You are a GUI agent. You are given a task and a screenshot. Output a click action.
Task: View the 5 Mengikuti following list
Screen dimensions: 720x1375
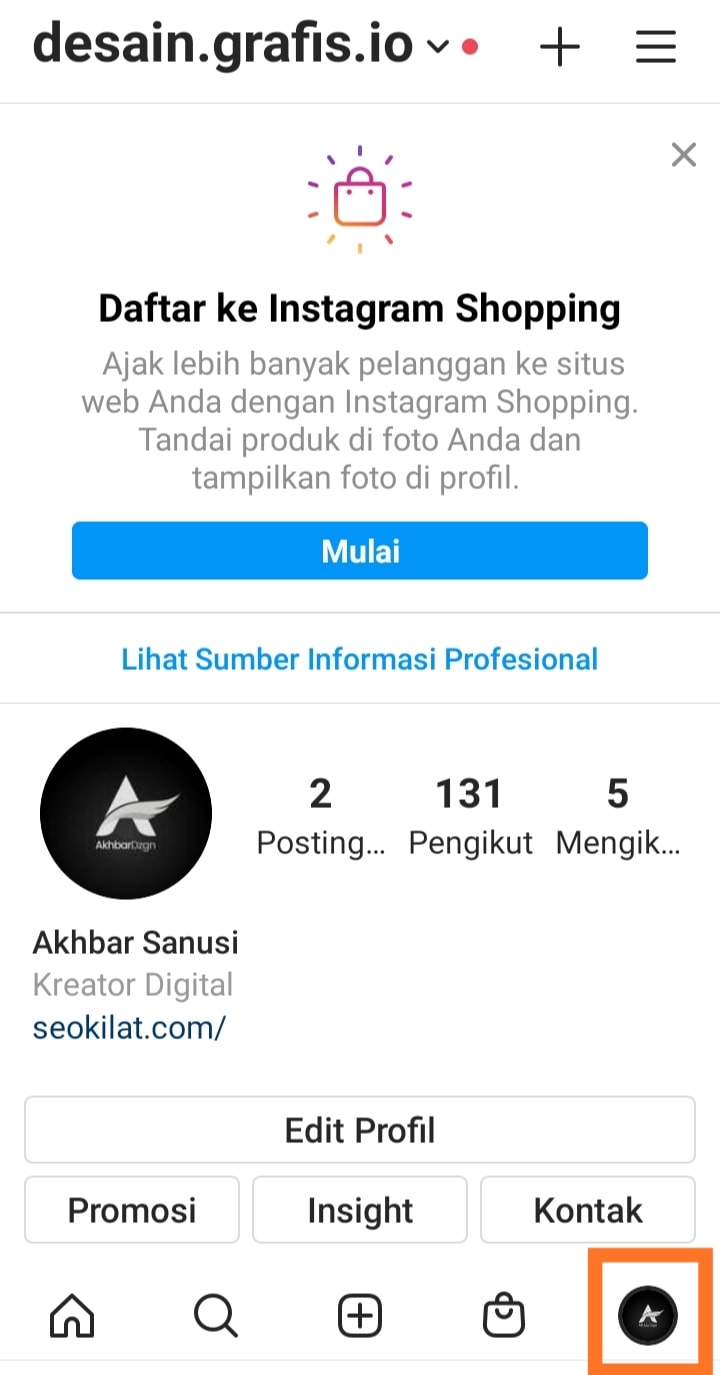tap(618, 816)
